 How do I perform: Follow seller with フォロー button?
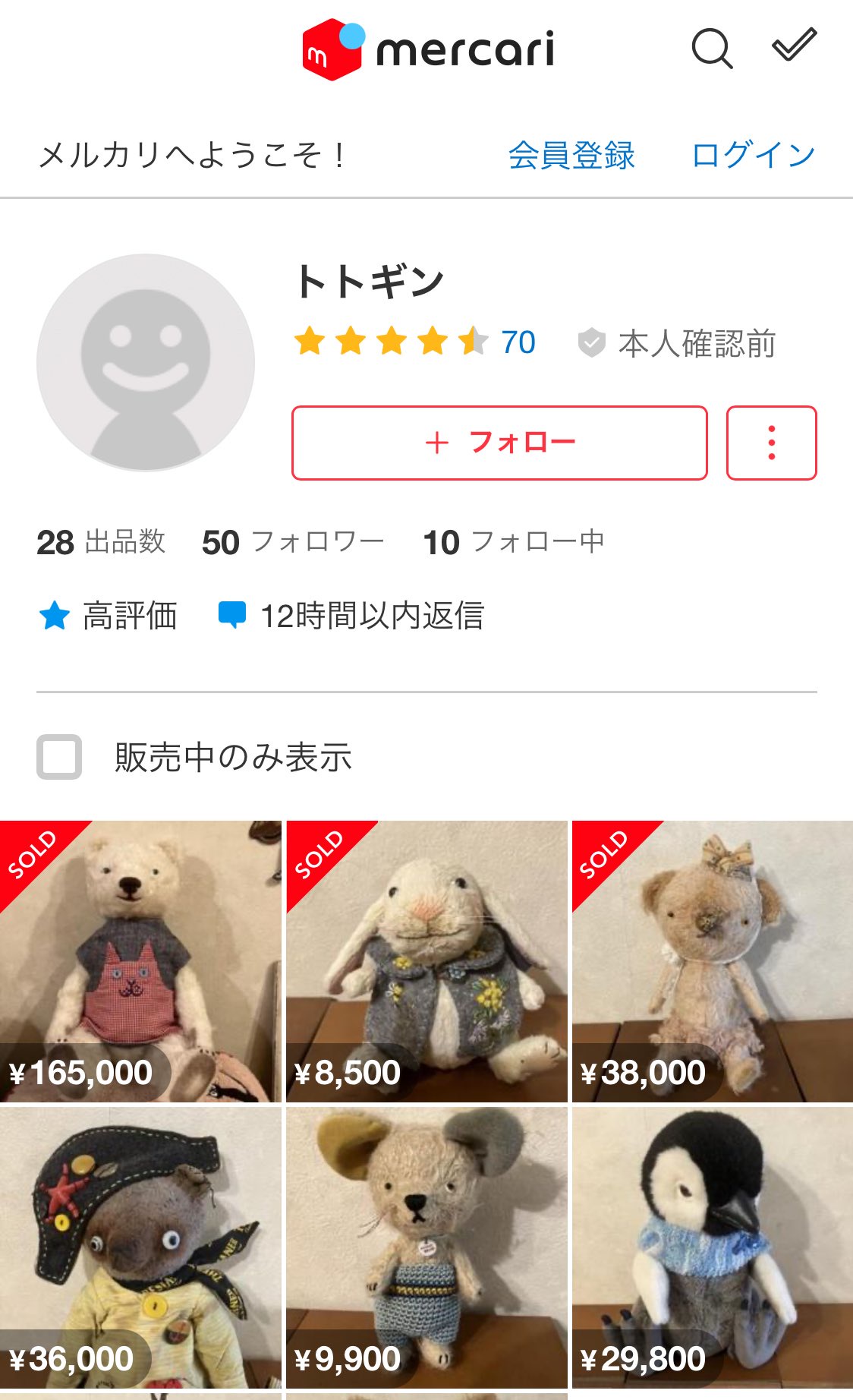click(x=499, y=443)
